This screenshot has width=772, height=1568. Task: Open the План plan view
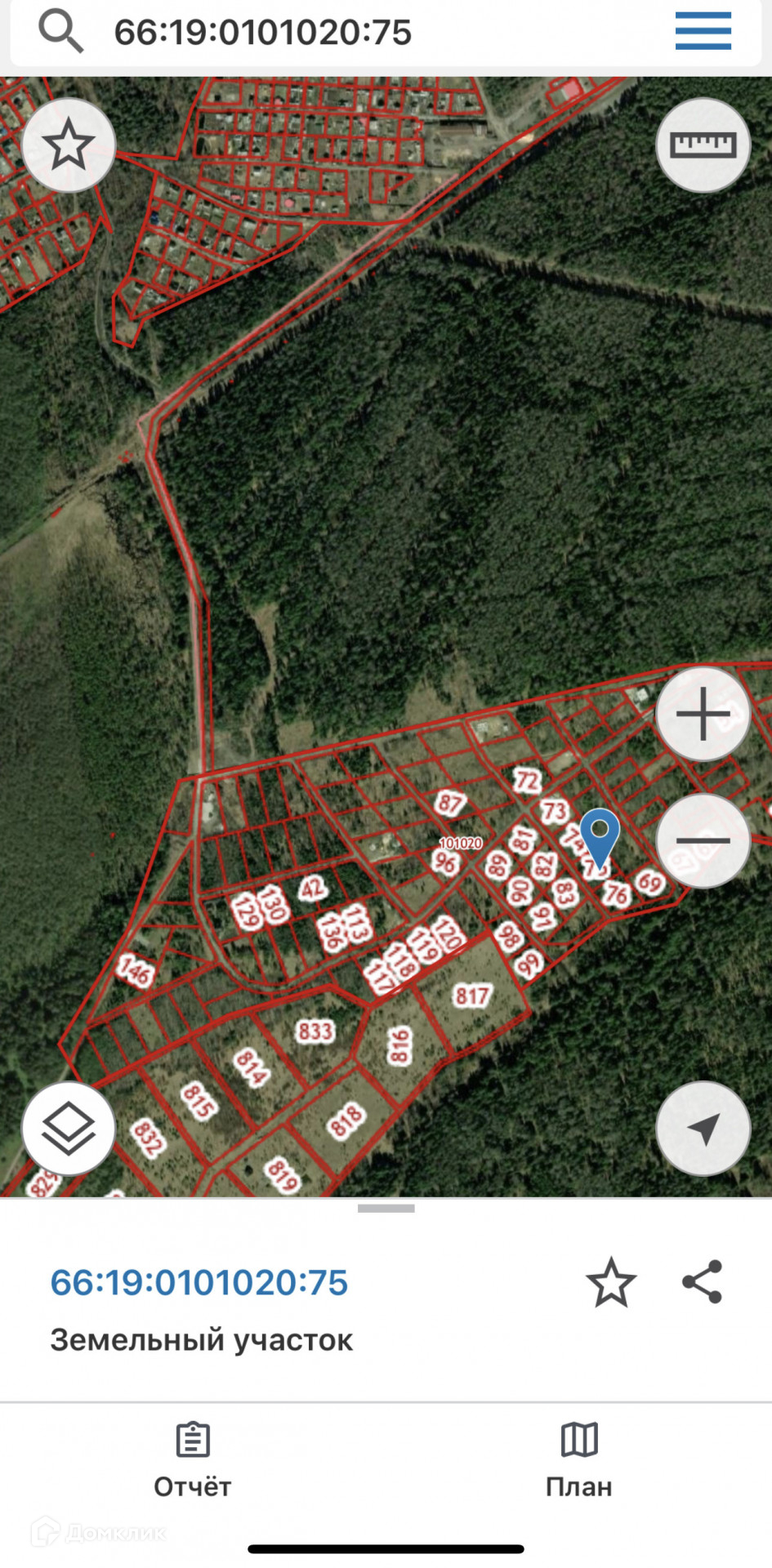579,1462
